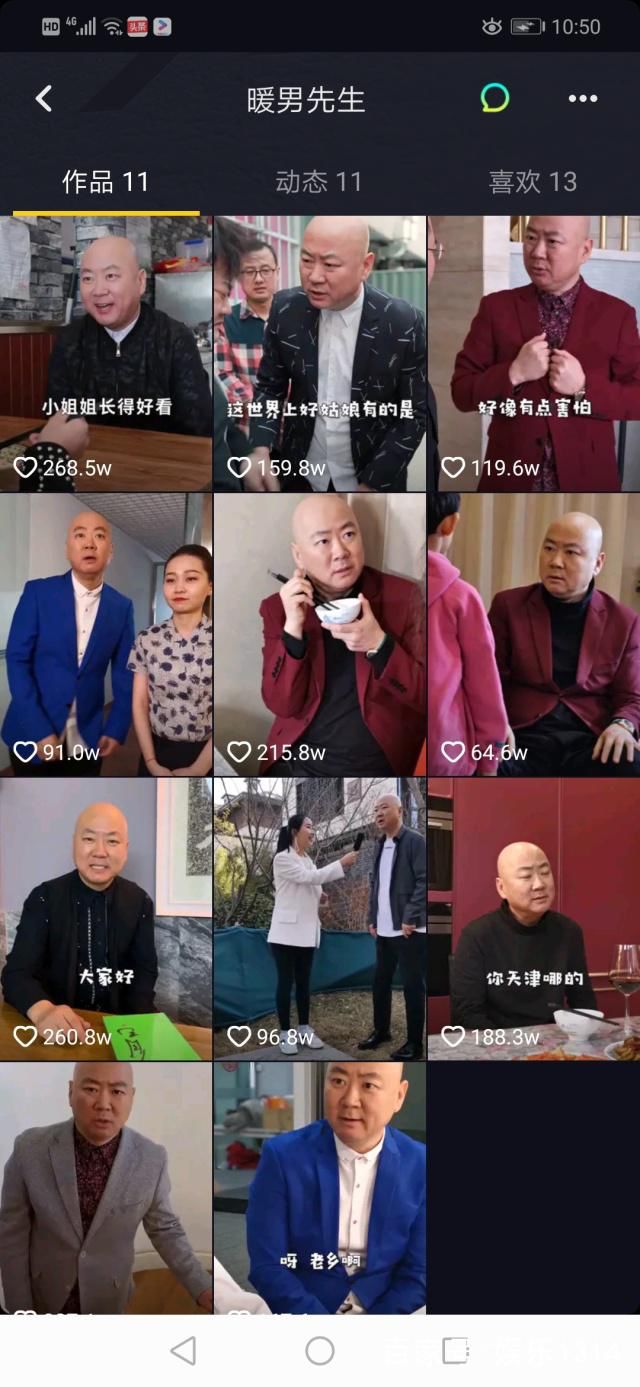The height and width of the screenshot is (1387, 640).
Task: Play the video 这世界上好姑娘有的是
Action: 320,353
